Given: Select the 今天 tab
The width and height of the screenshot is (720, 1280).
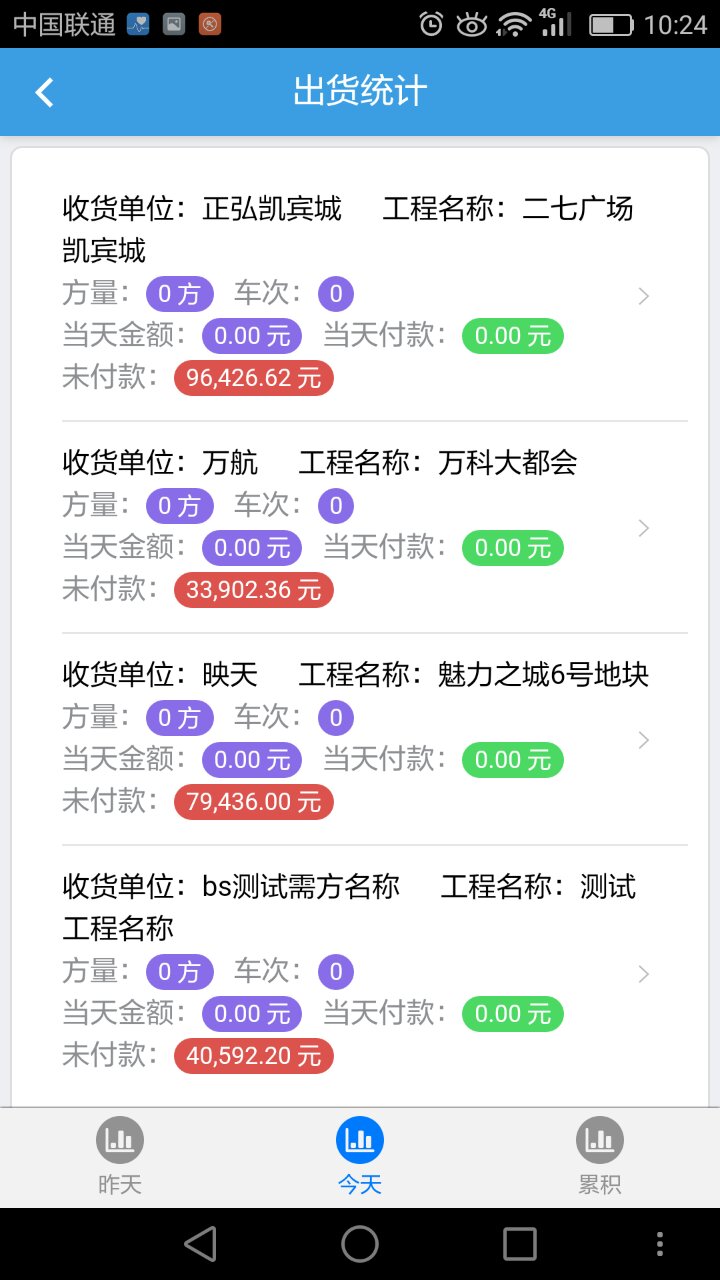Looking at the screenshot, I should [360, 1156].
